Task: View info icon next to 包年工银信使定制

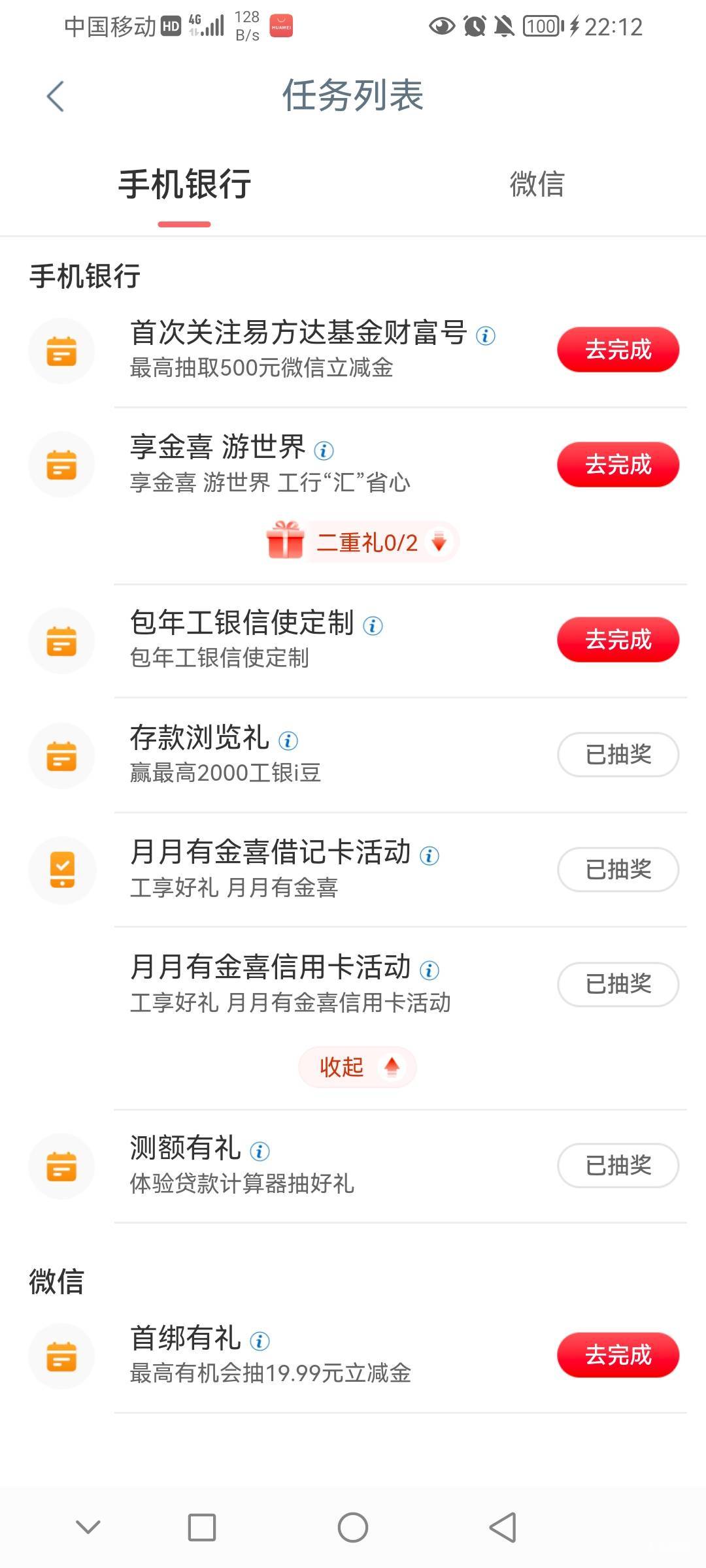Action: [373, 626]
